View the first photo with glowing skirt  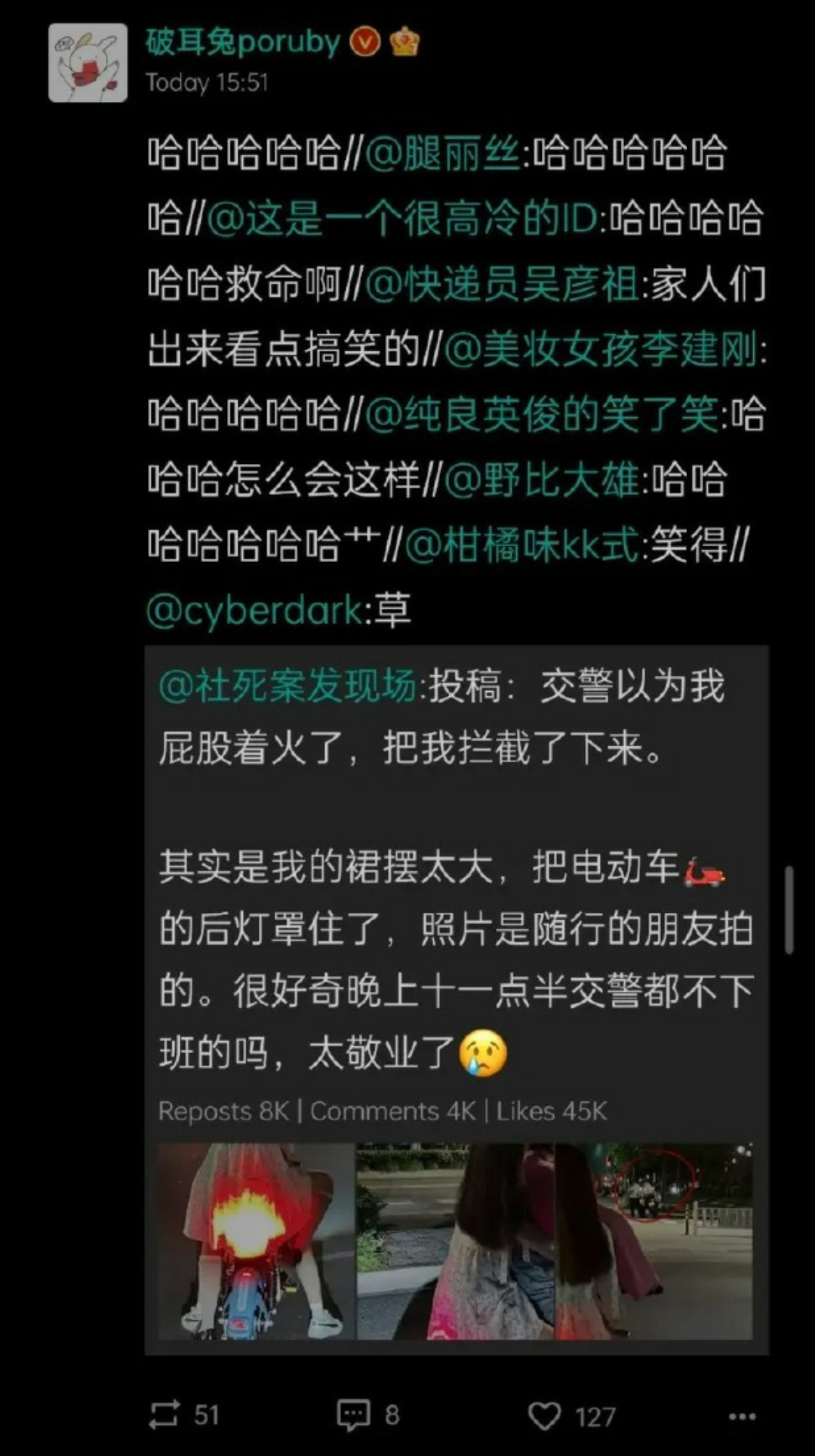(256, 1241)
